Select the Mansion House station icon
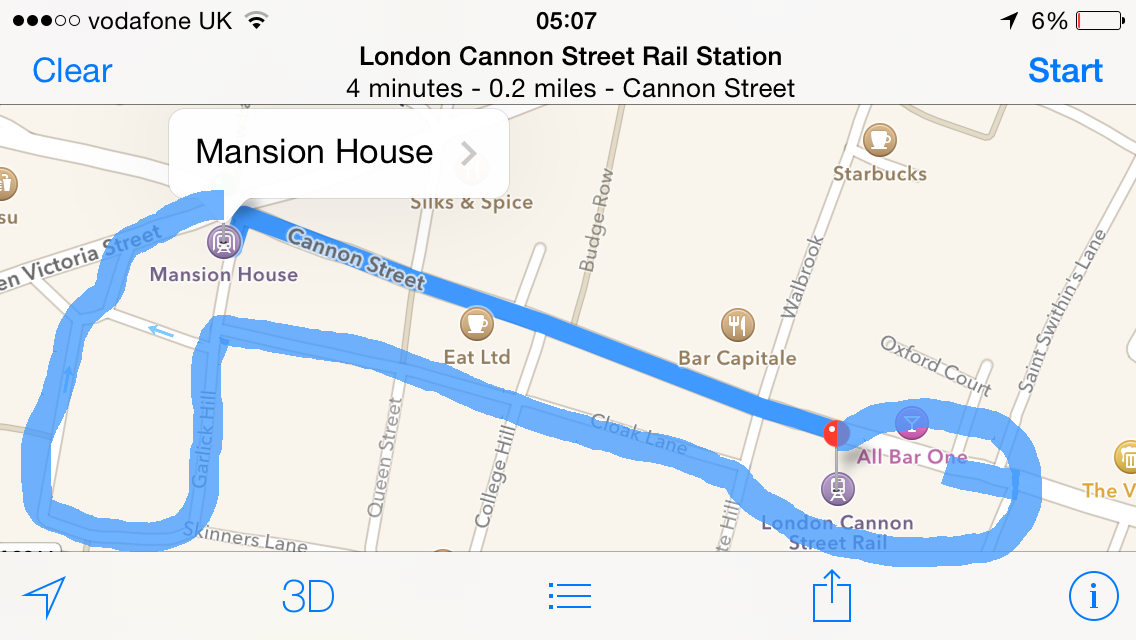1136x640 pixels. [x=224, y=241]
